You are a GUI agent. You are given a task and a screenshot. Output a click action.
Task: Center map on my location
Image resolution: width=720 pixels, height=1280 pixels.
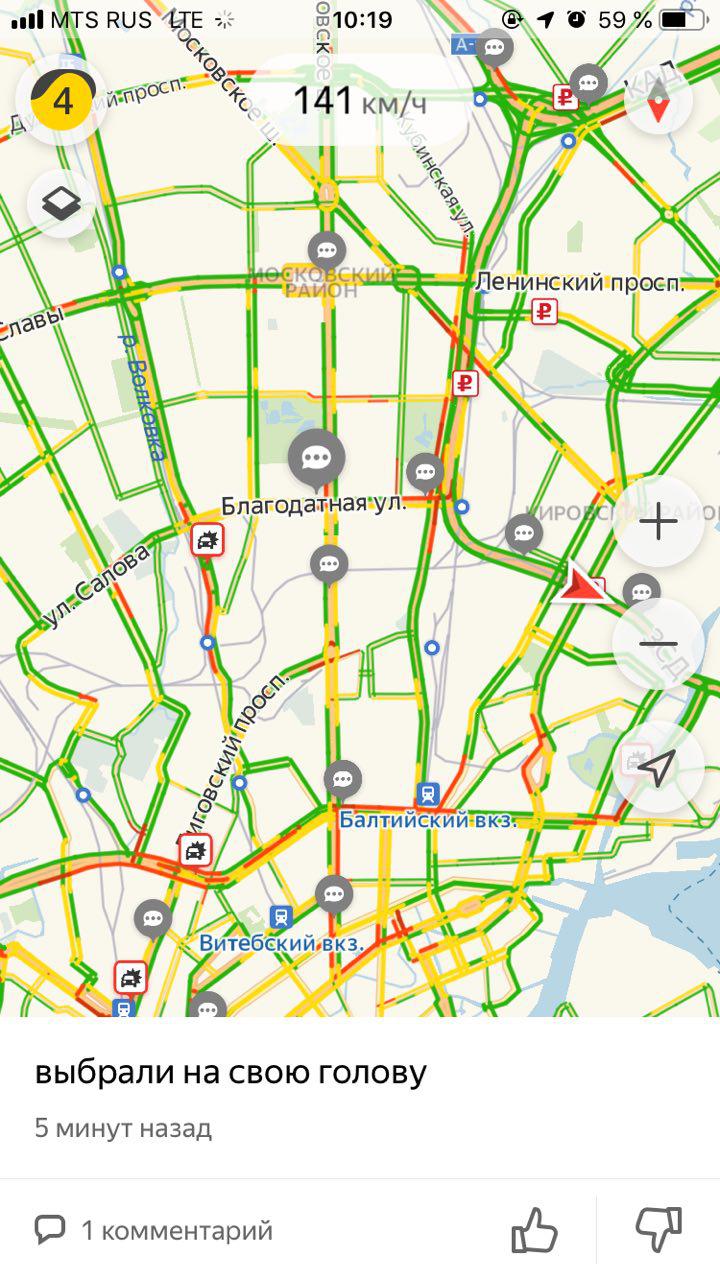658,767
